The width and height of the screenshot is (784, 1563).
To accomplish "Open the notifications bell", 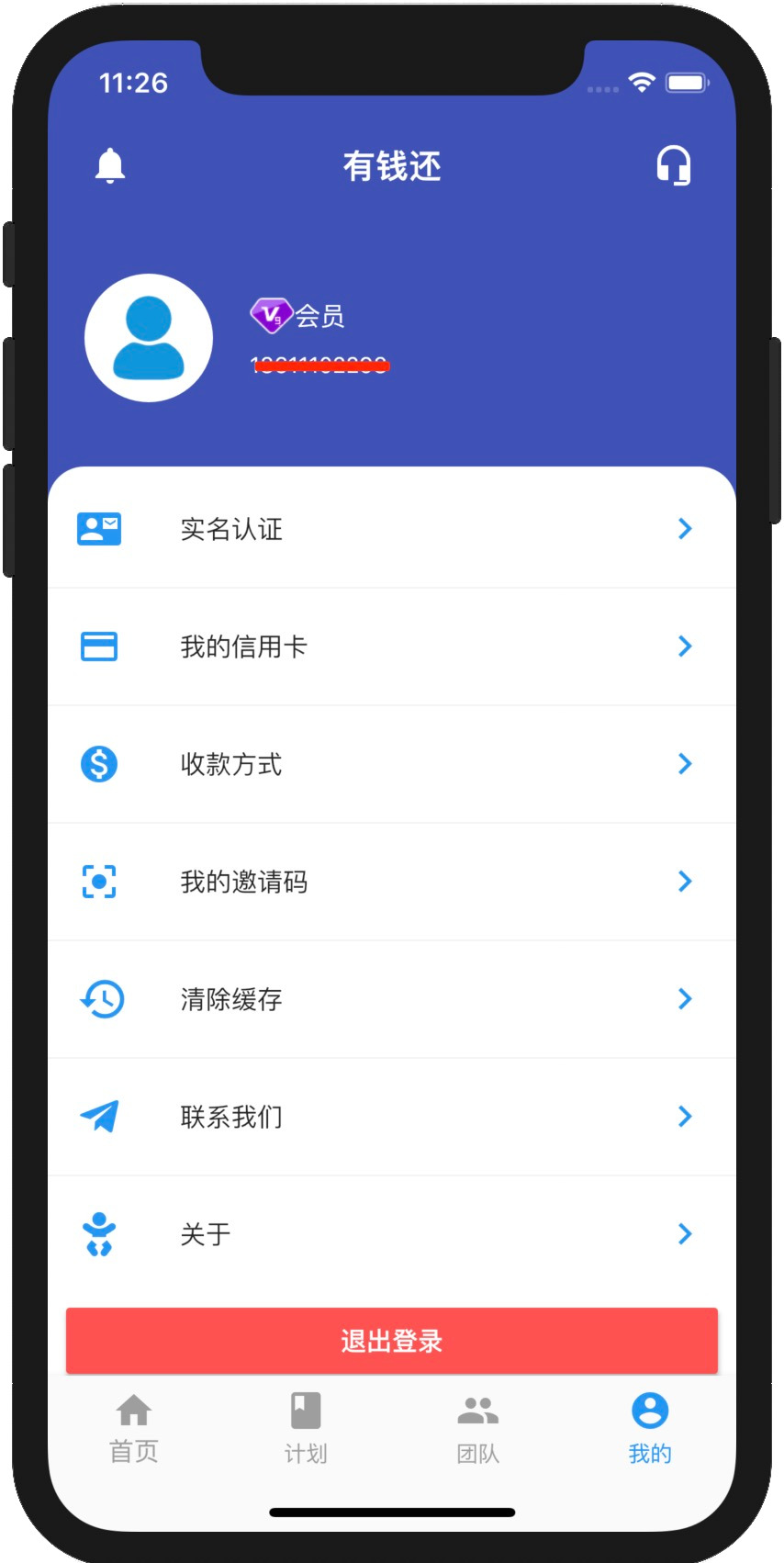I will coord(110,166).
